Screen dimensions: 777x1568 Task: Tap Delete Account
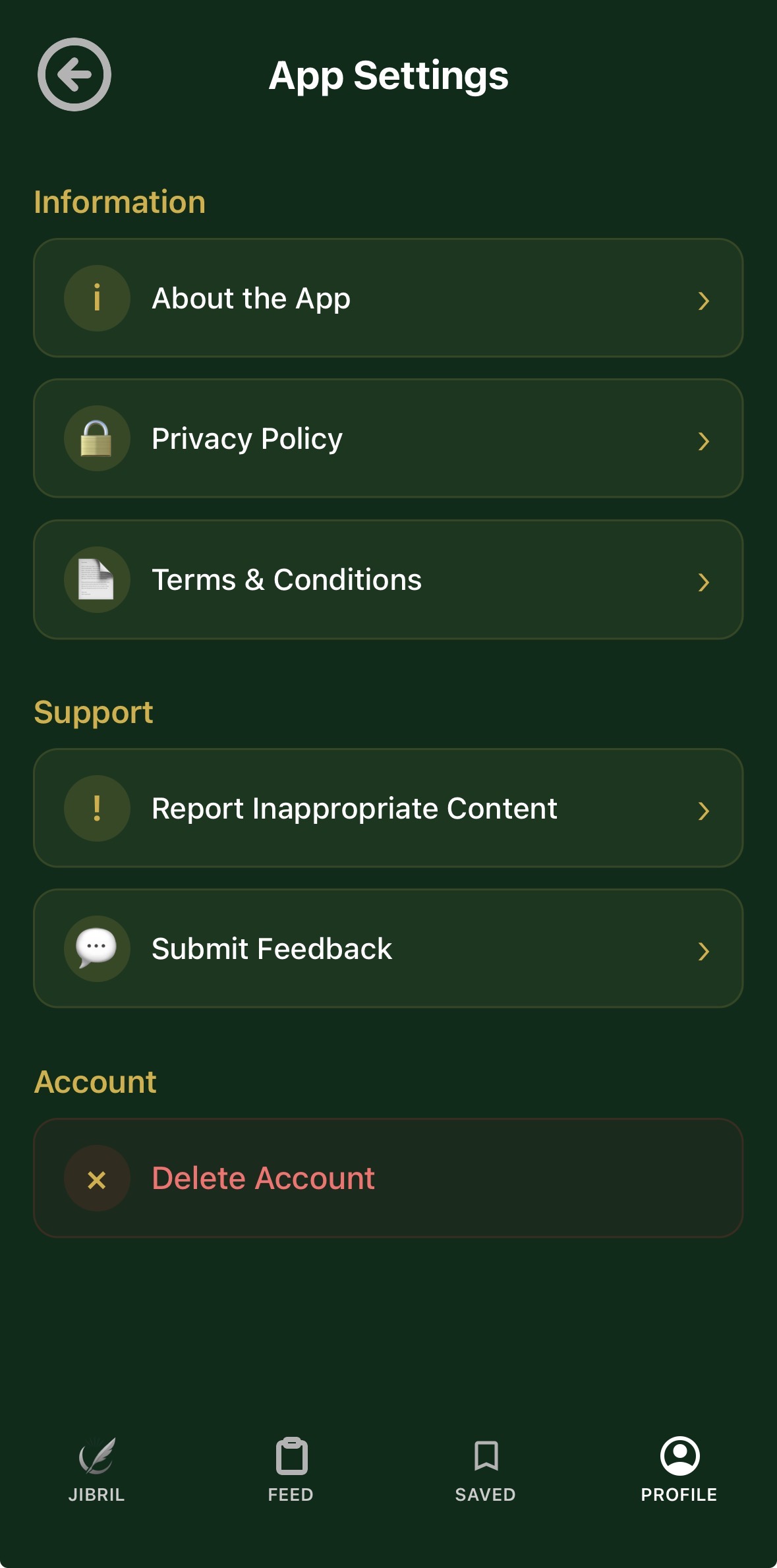pyautogui.click(x=388, y=1178)
